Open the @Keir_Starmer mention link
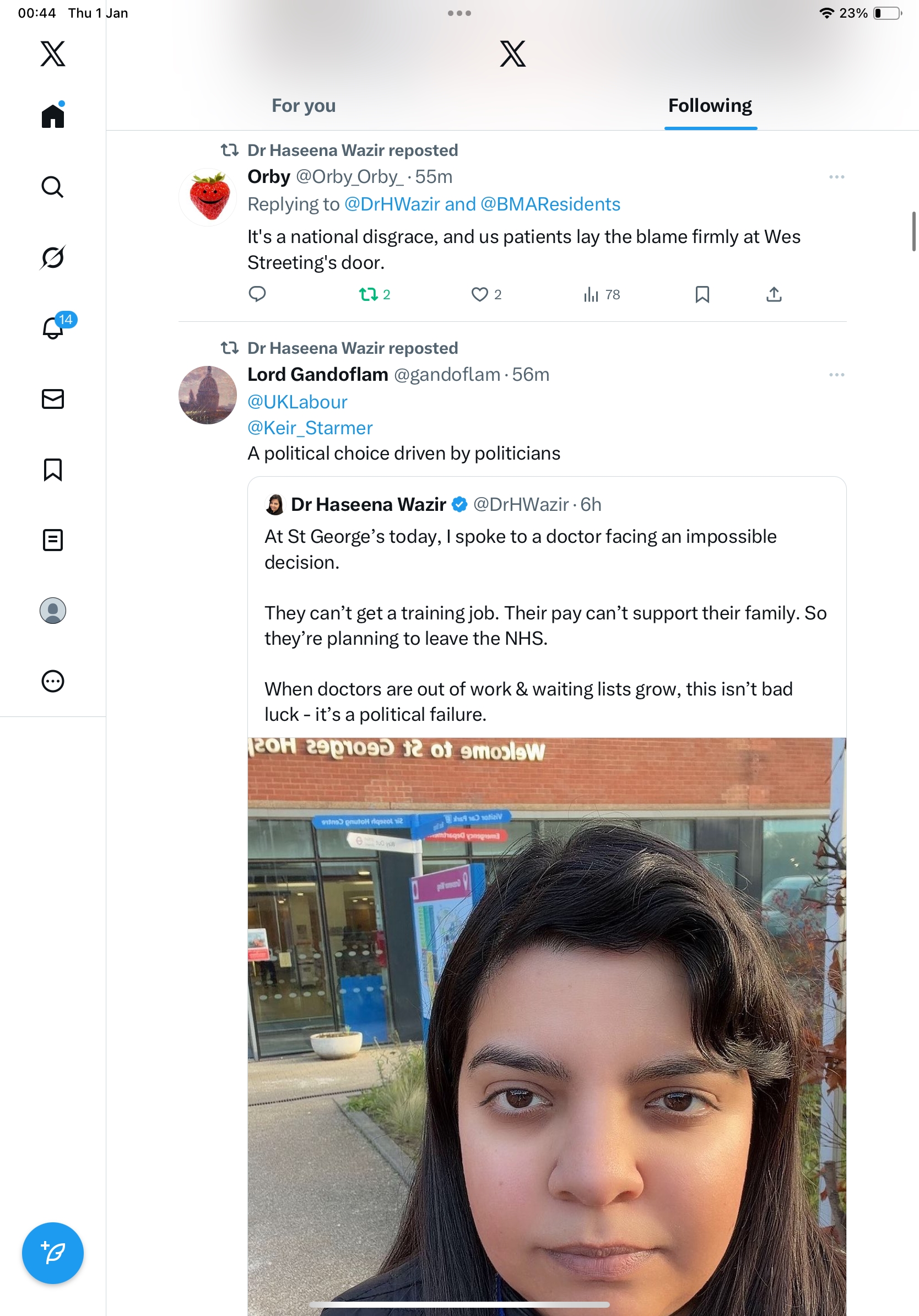 (310, 428)
